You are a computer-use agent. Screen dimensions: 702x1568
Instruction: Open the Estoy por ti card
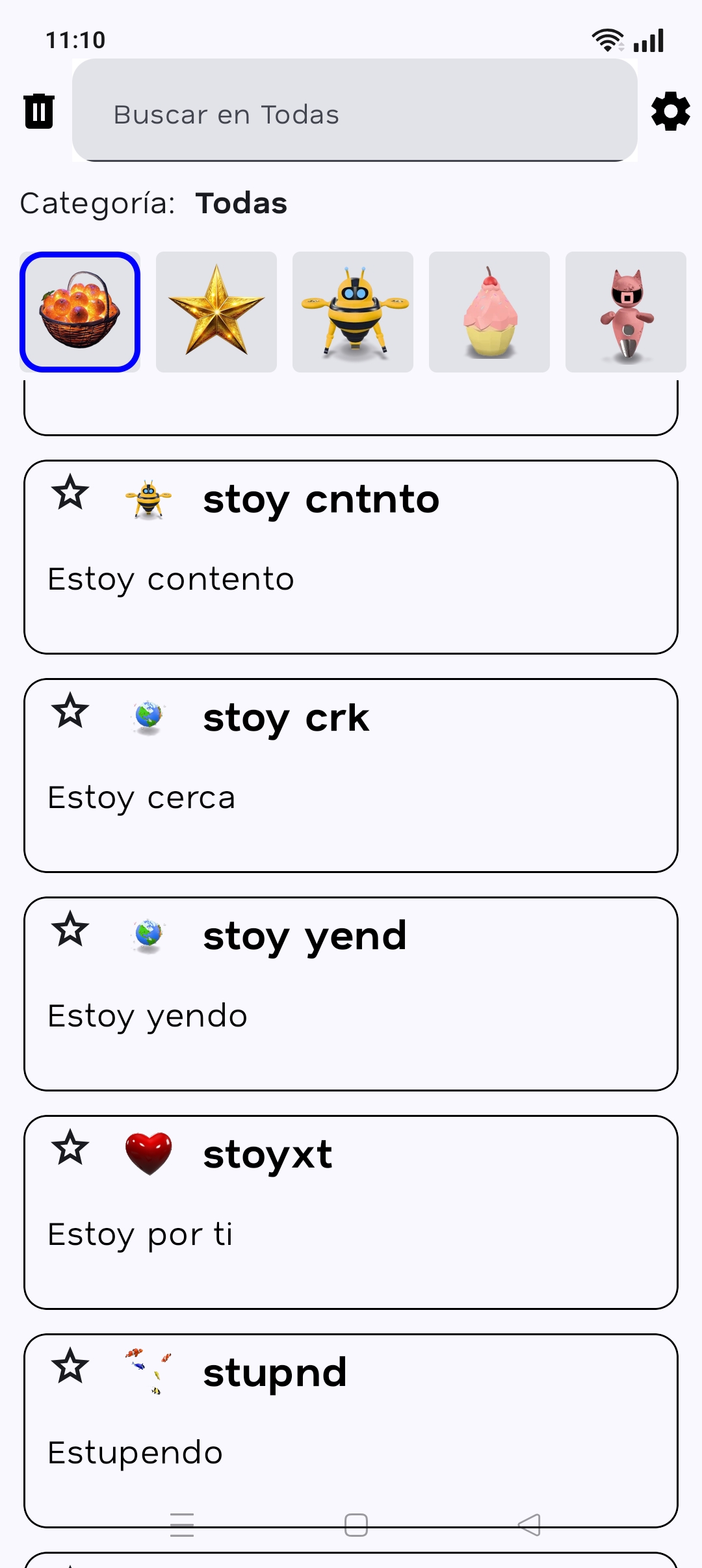(351, 1235)
